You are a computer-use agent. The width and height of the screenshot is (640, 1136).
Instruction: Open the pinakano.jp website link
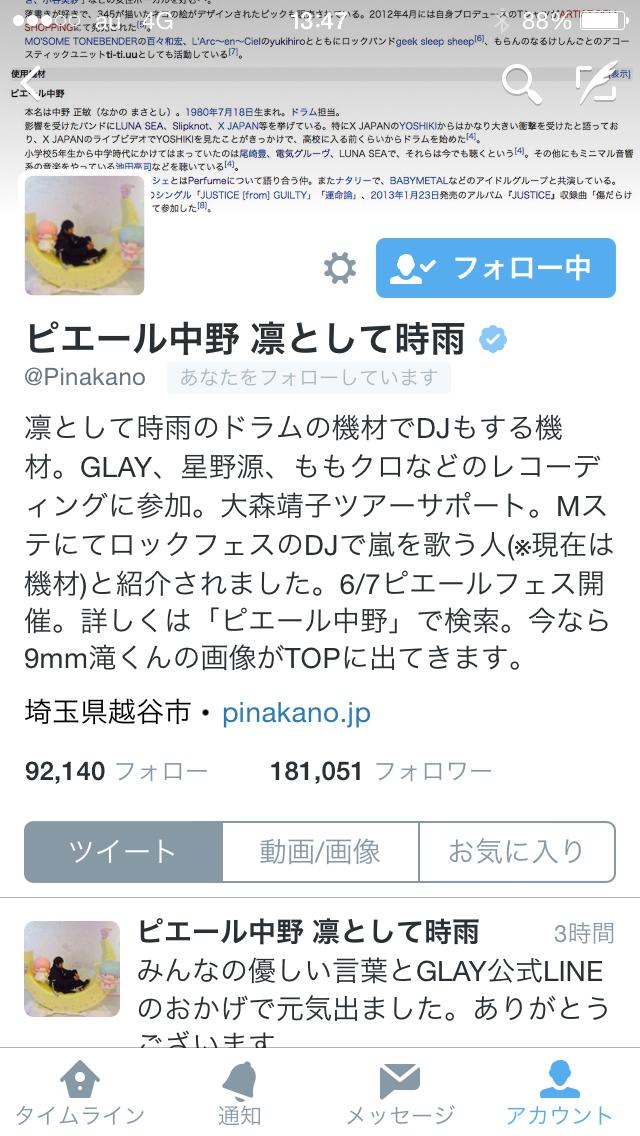pyautogui.click(x=296, y=713)
